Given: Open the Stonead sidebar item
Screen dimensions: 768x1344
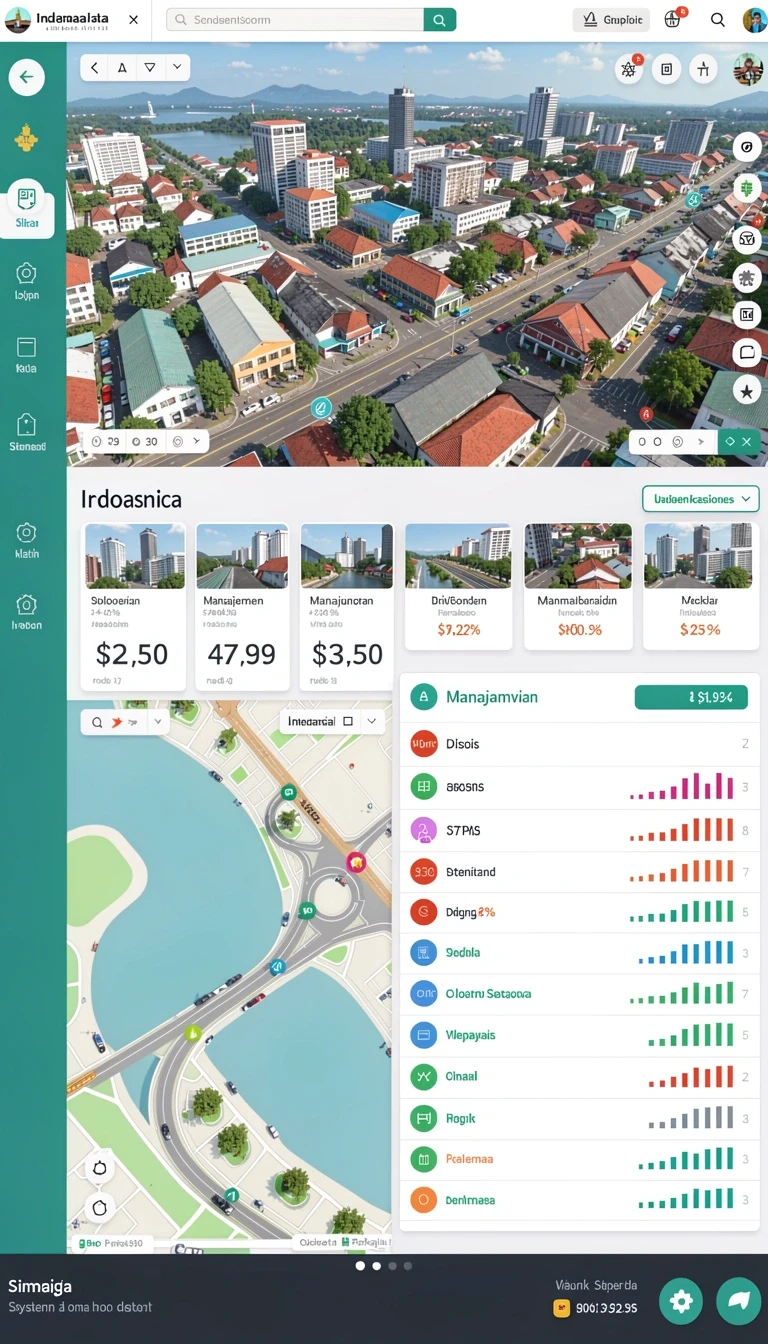Looking at the screenshot, I should (27, 433).
